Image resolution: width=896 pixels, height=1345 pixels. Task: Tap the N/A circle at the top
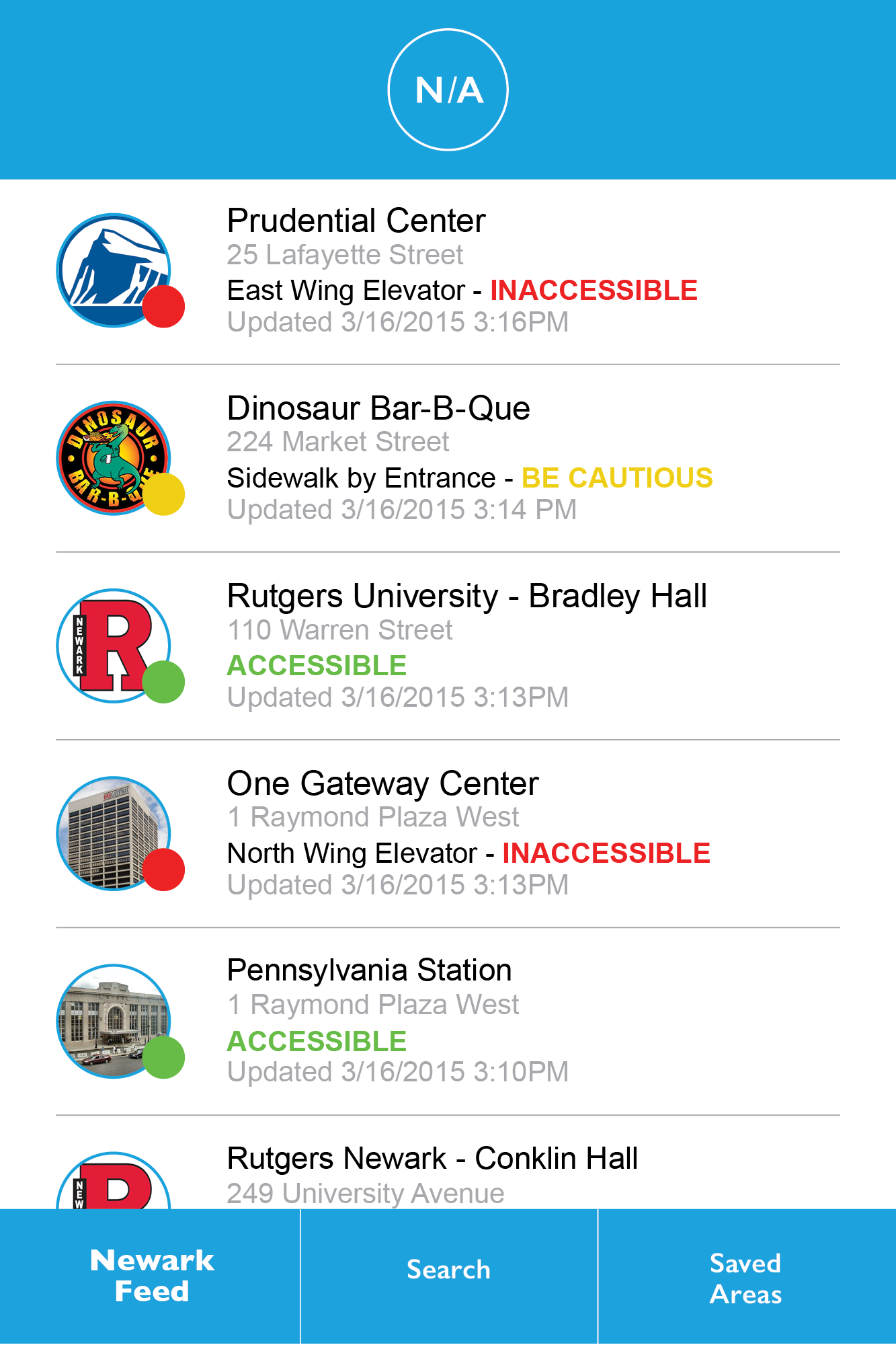[448, 90]
